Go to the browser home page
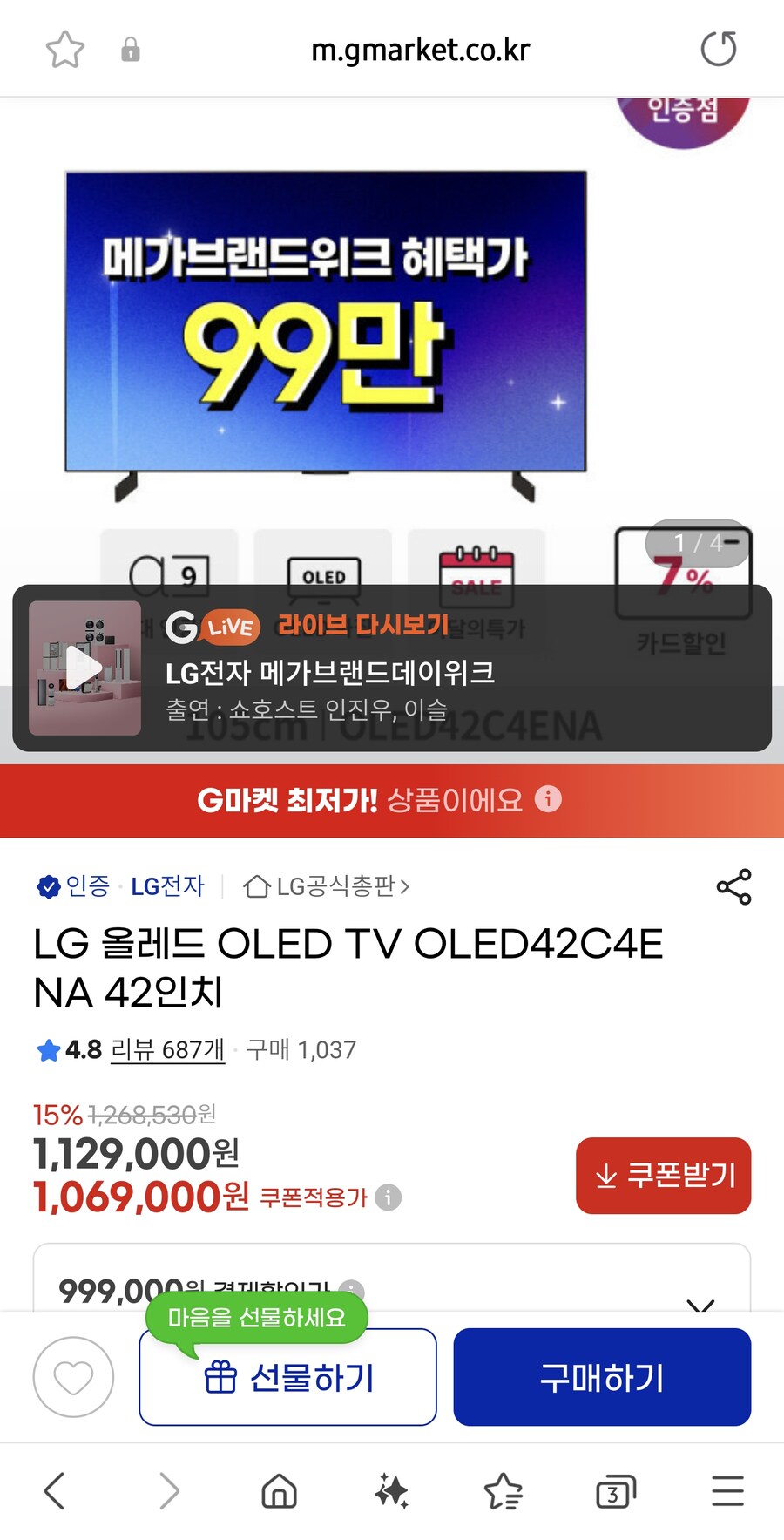The height and width of the screenshot is (1540, 784). [279, 1491]
